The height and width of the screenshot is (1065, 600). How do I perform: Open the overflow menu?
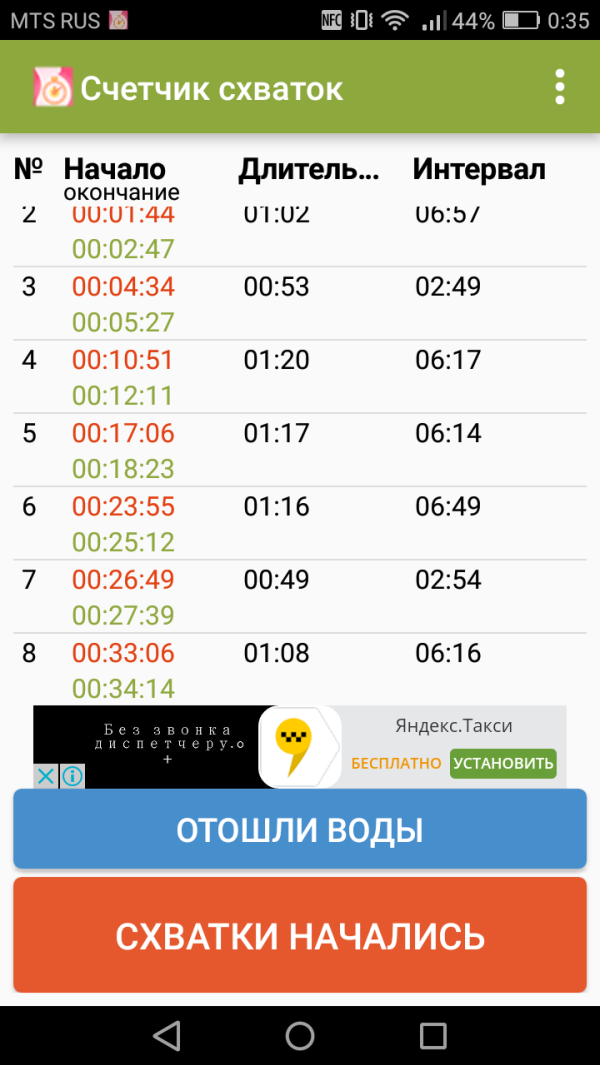[559, 87]
